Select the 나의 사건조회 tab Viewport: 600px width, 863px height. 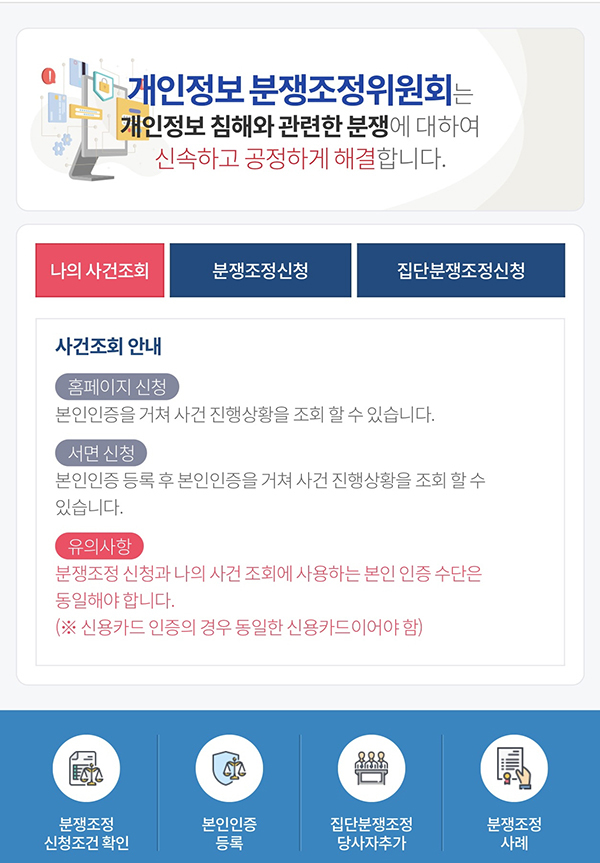(99, 271)
